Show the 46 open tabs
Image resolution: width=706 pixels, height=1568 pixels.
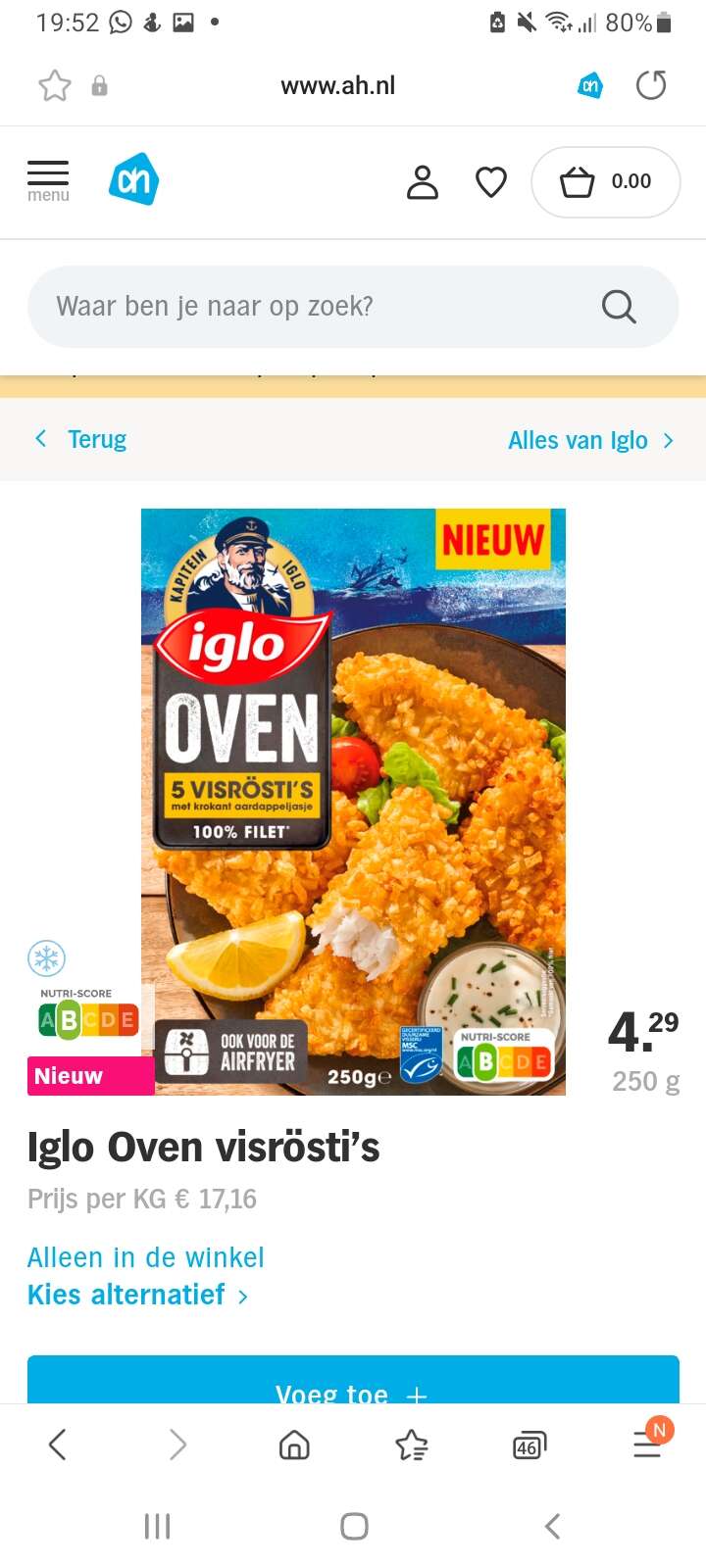pos(529,1445)
